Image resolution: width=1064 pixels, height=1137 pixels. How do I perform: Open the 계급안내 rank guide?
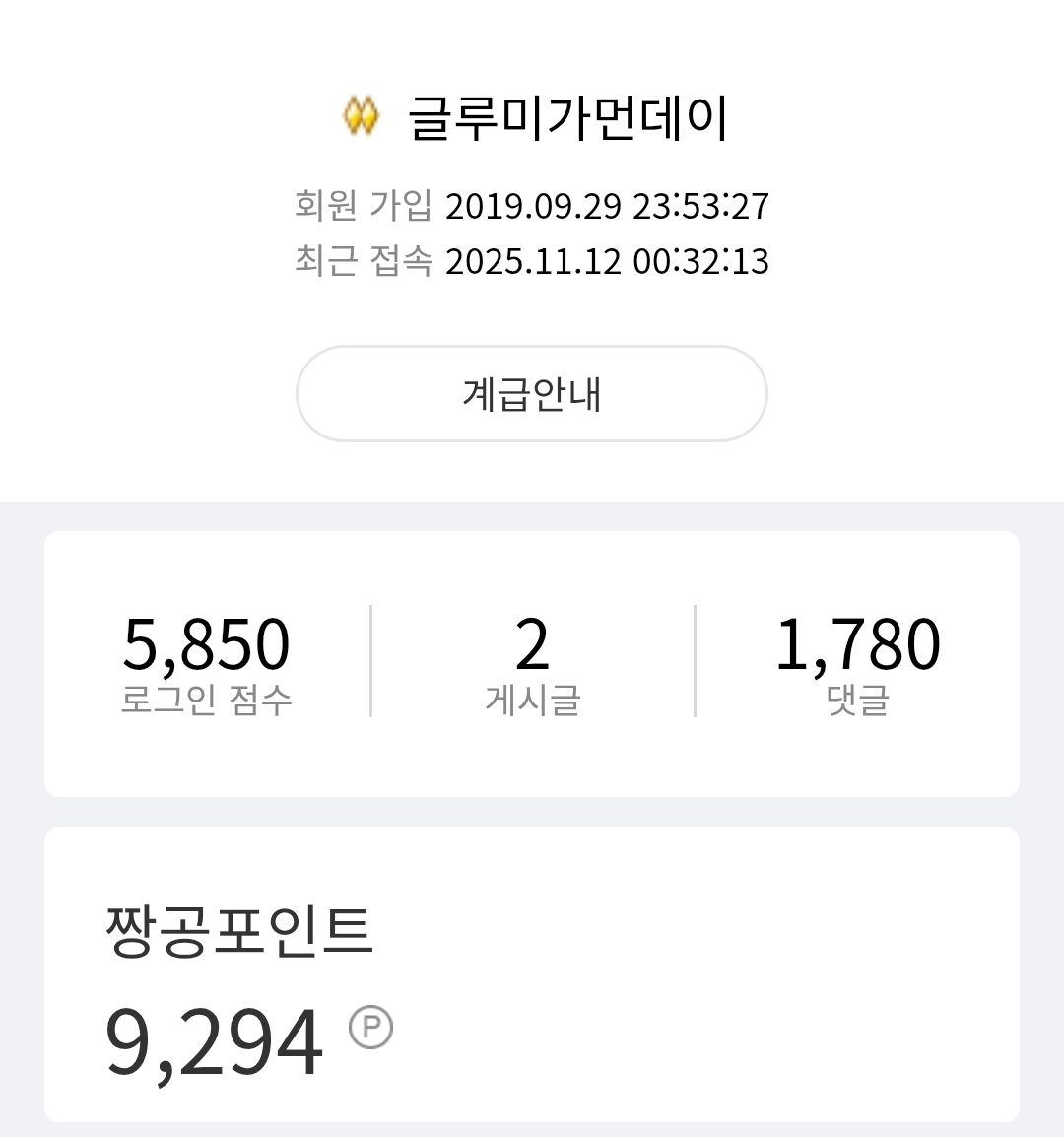(531, 394)
